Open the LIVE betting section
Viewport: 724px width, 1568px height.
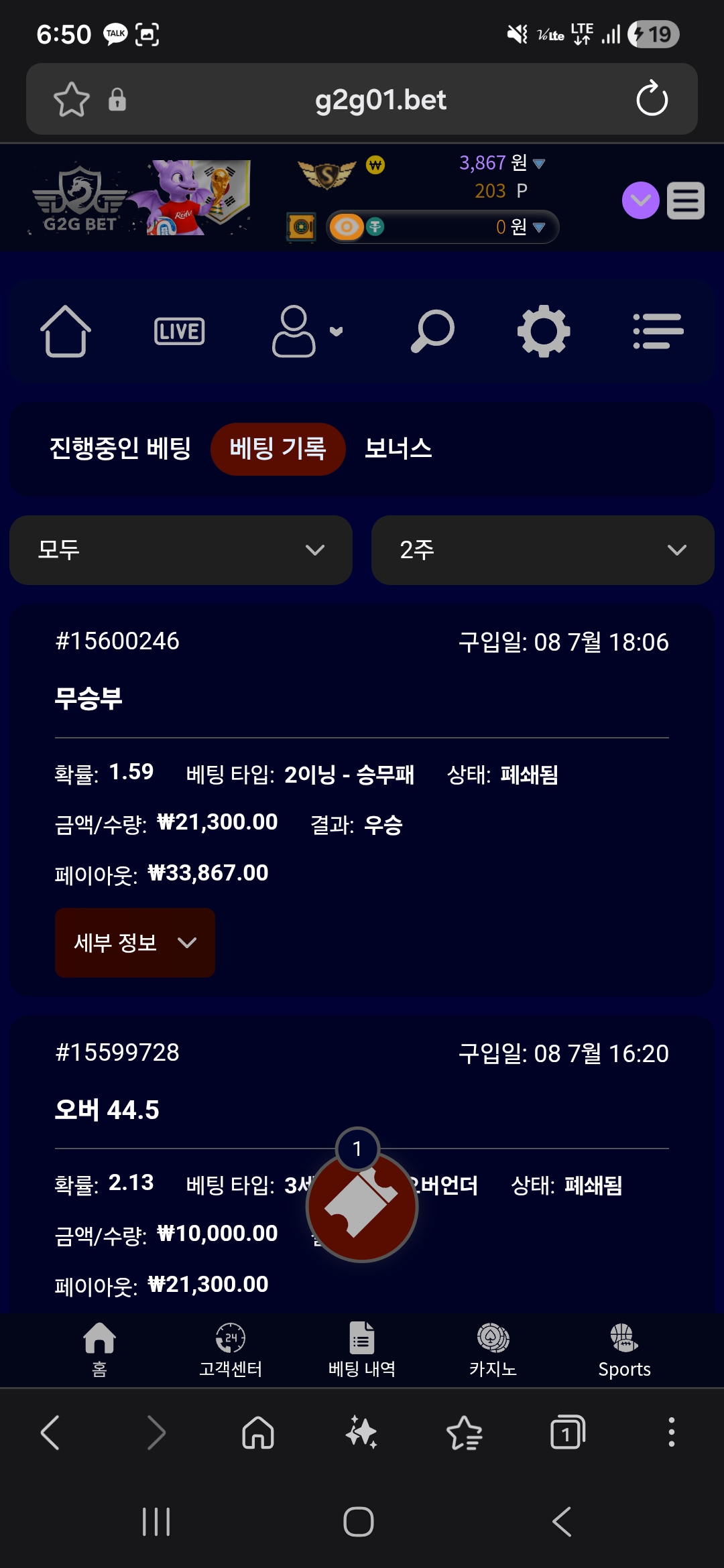(x=180, y=331)
